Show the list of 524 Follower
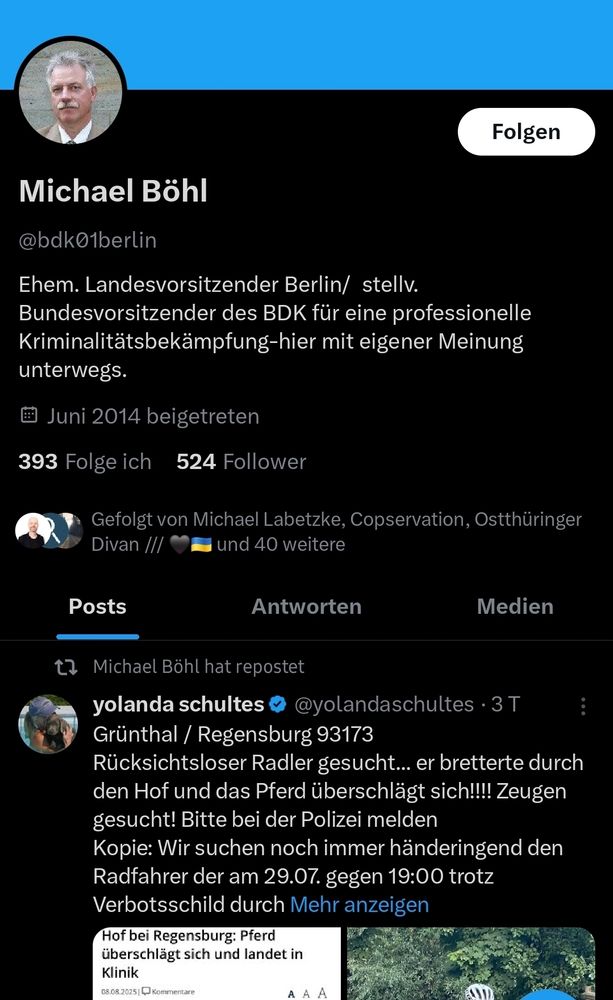The height and width of the screenshot is (1000, 613). [241, 461]
